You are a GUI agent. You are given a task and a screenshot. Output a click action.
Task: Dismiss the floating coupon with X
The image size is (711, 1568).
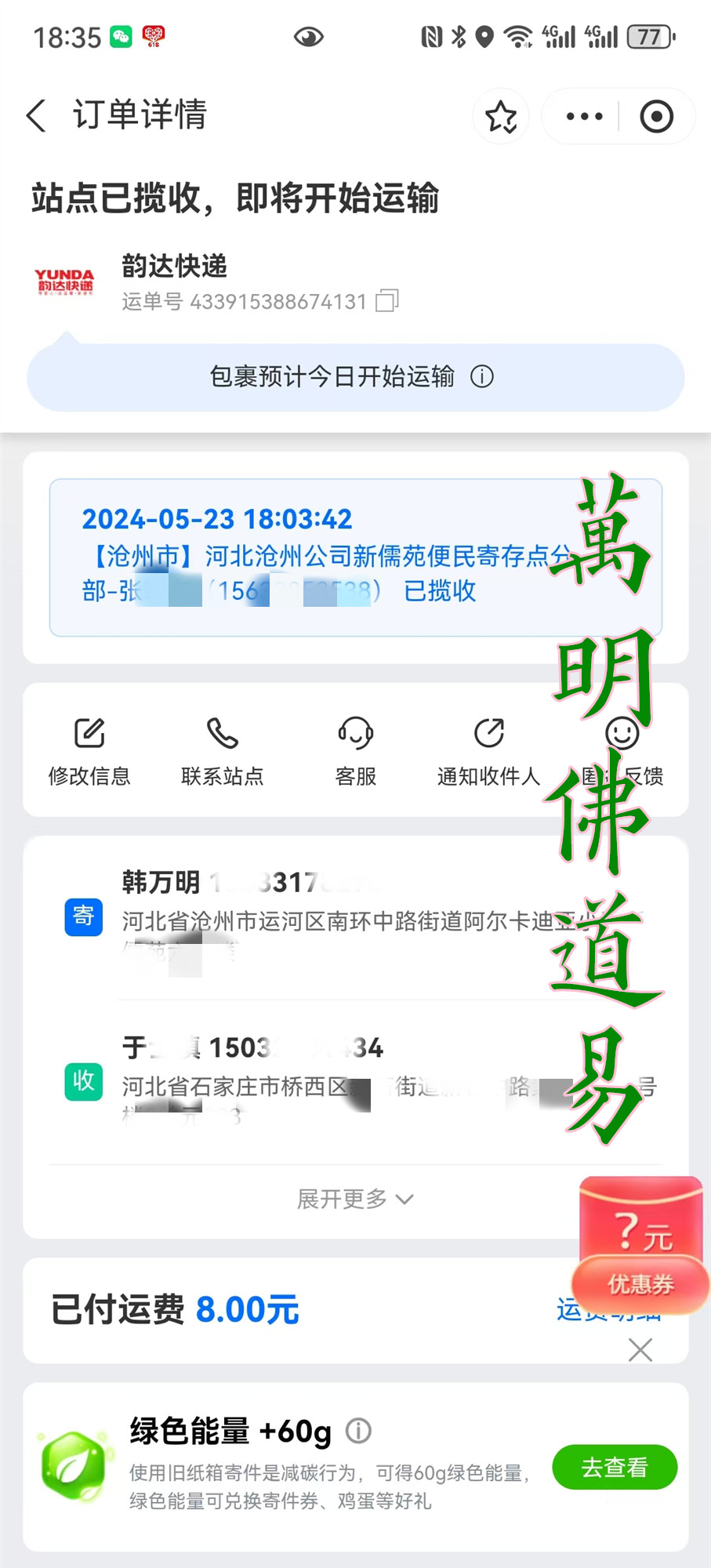click(640, 1350)
